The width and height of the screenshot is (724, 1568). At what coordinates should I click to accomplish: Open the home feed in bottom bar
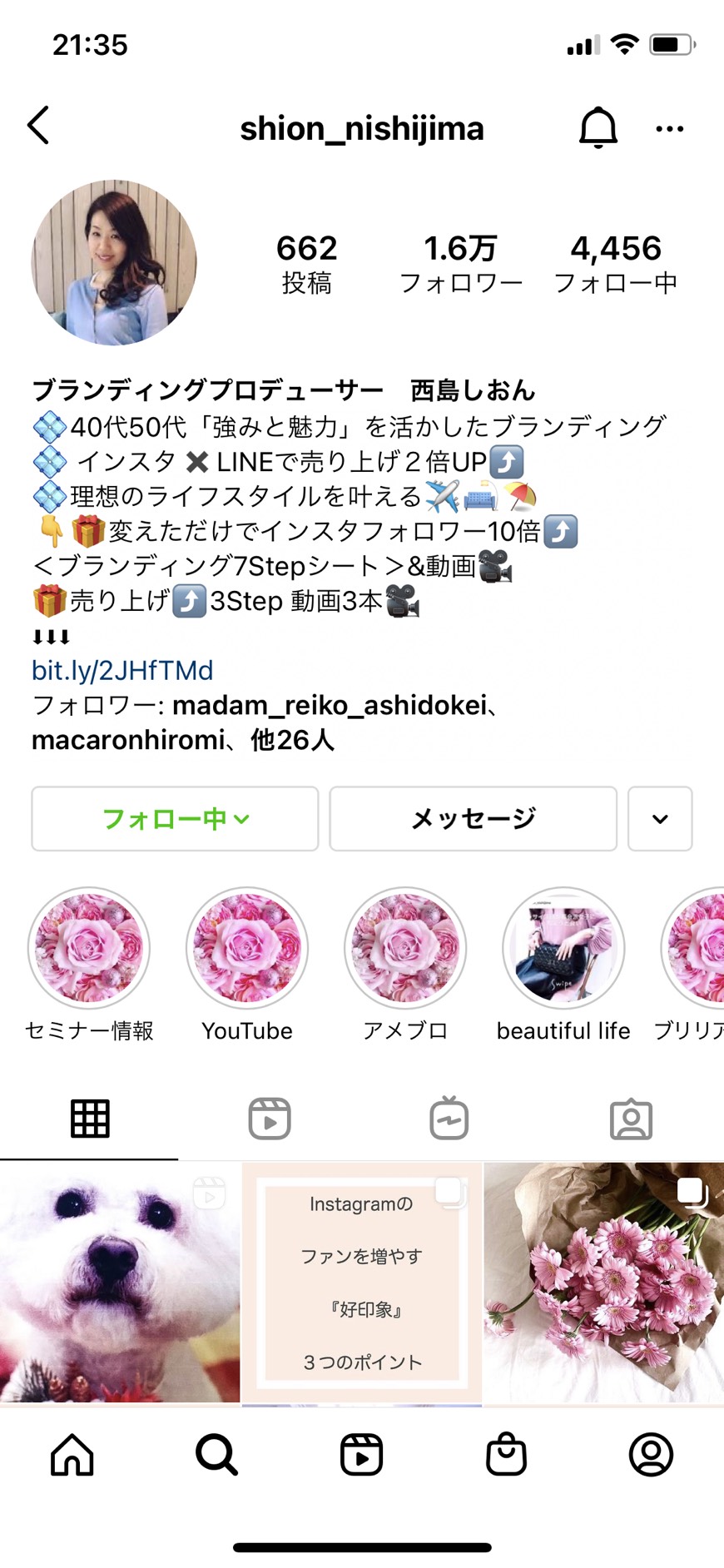[72, 1455]
